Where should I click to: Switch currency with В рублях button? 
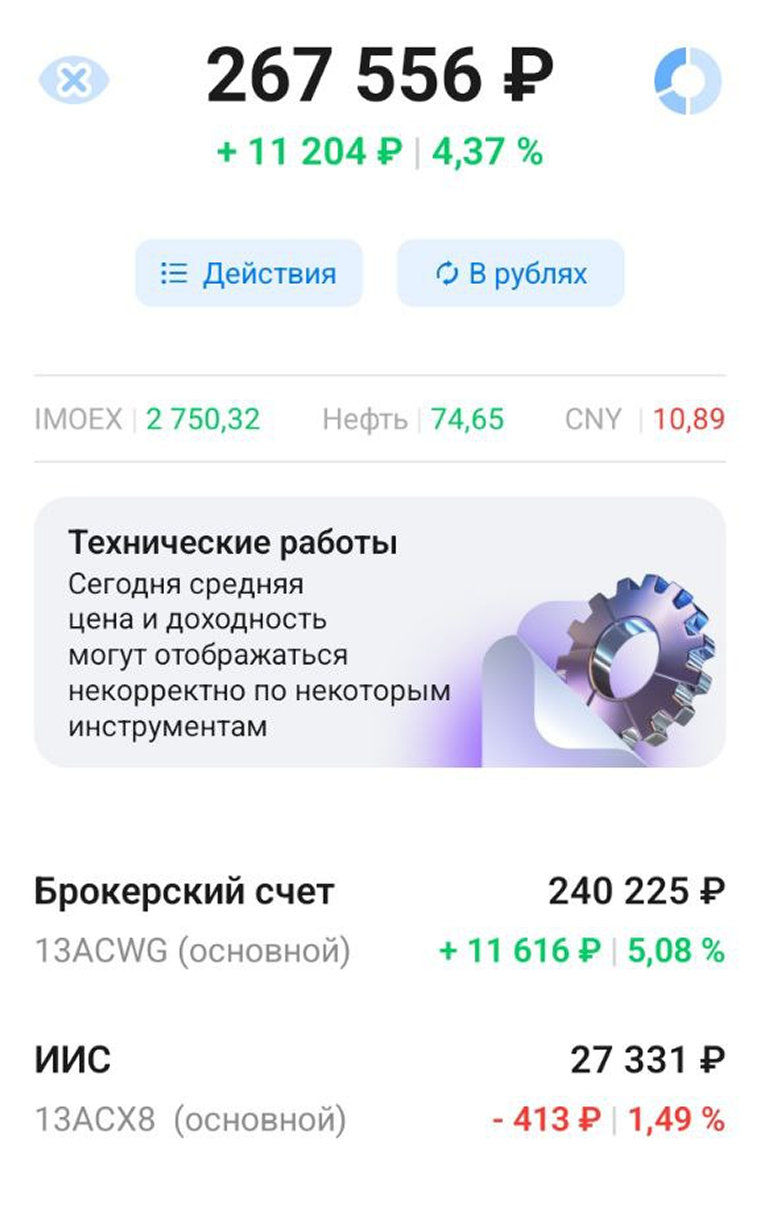point(511,273)
